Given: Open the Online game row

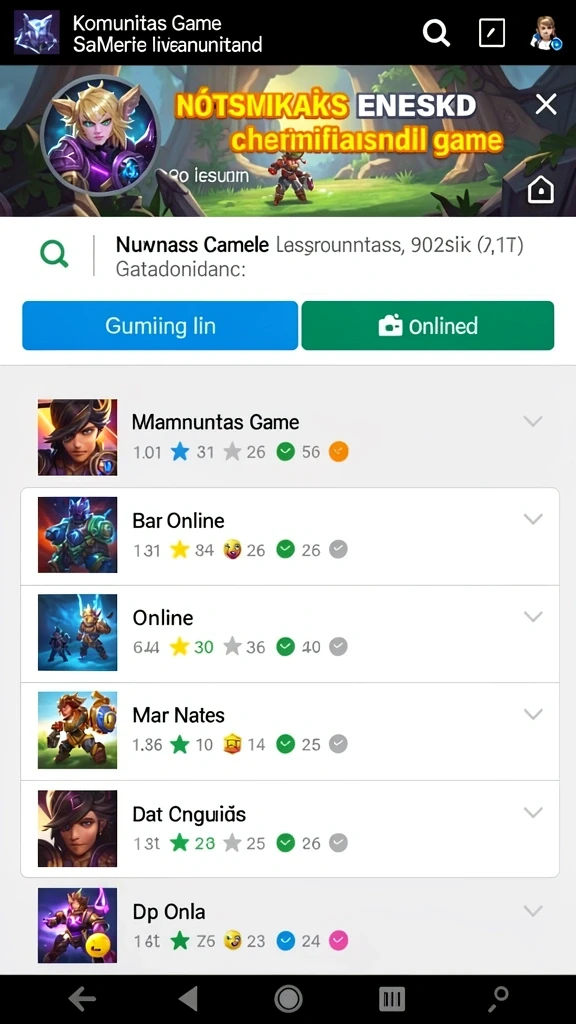Looking at the screenshot, I should point(290,633).
